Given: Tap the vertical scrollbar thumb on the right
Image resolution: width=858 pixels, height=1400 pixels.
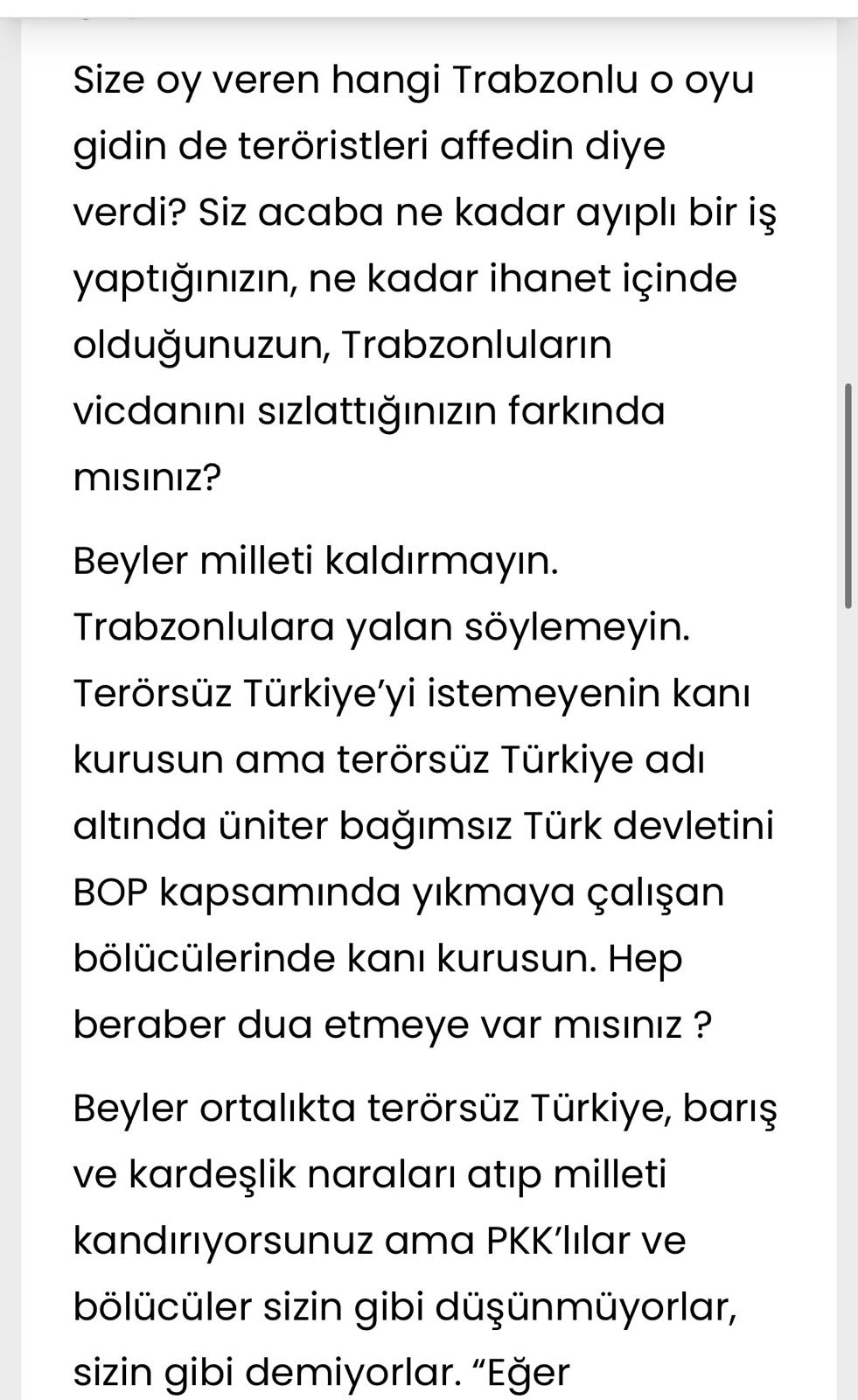Looking at the screenshot, I should click(x=848, y=495).
